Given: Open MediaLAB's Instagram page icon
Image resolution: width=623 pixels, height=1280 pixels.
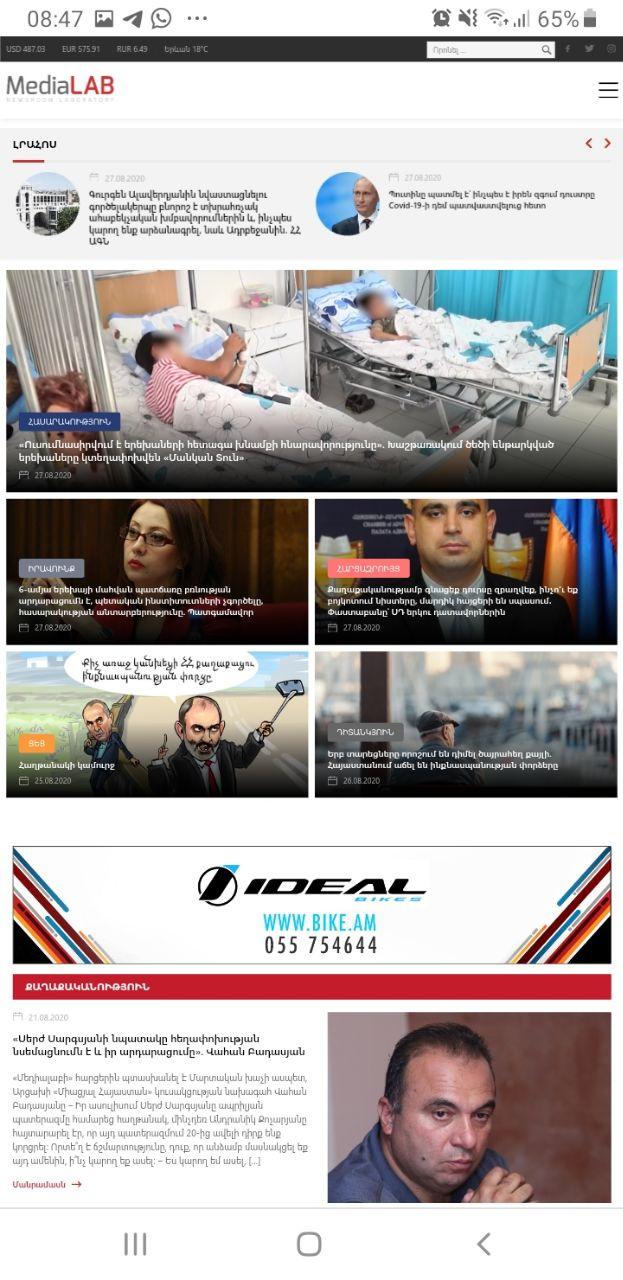Looking at the screenshot, I should [611, 49].
